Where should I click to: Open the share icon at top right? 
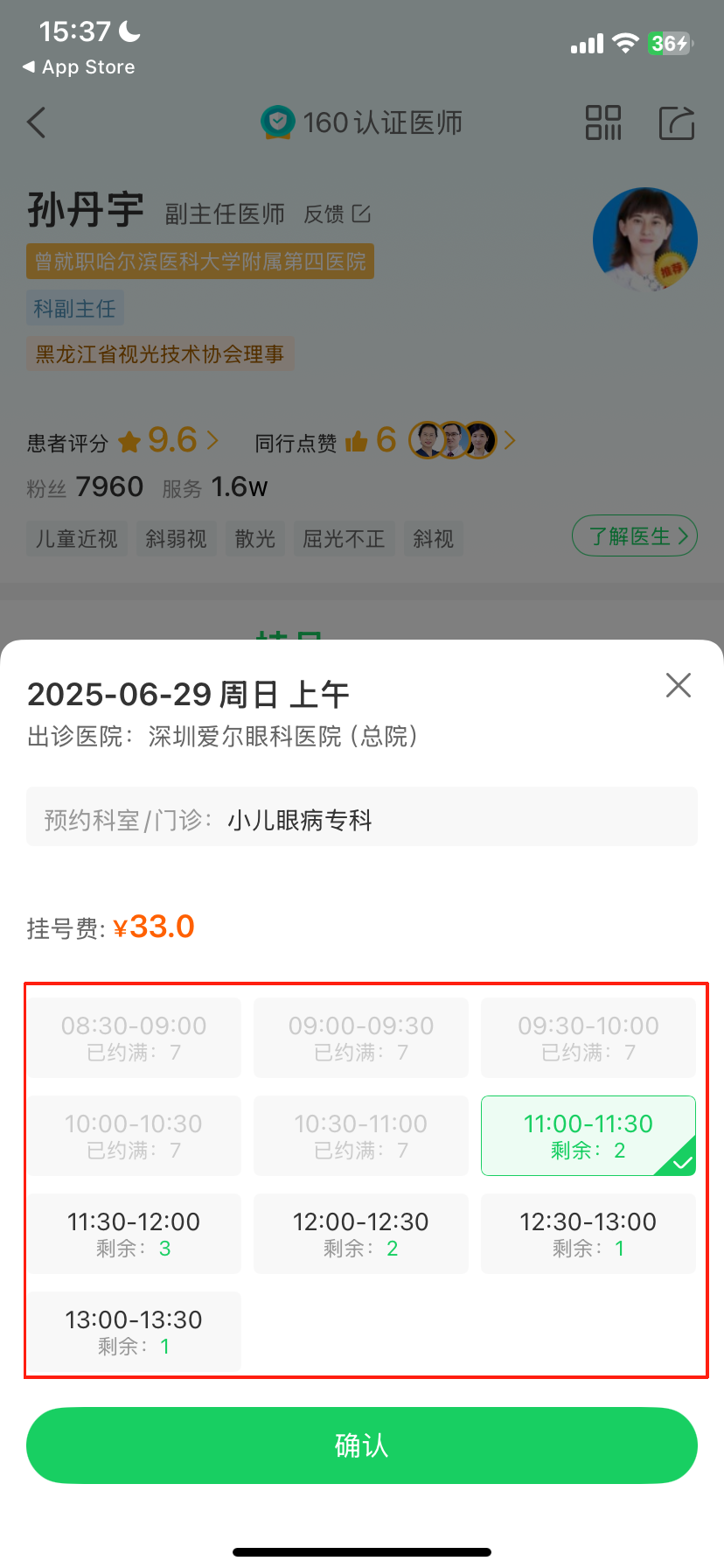676,122
